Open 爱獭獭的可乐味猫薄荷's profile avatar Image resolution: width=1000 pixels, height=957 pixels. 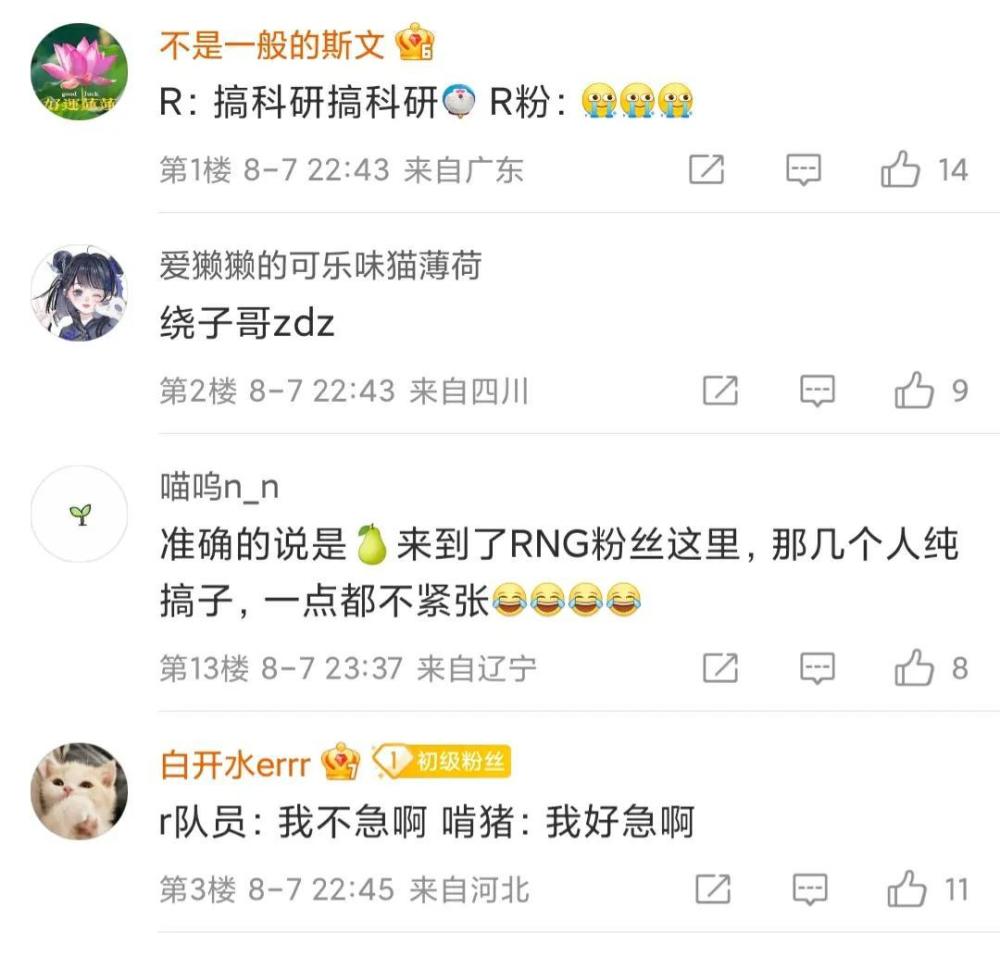coord(80,293)
